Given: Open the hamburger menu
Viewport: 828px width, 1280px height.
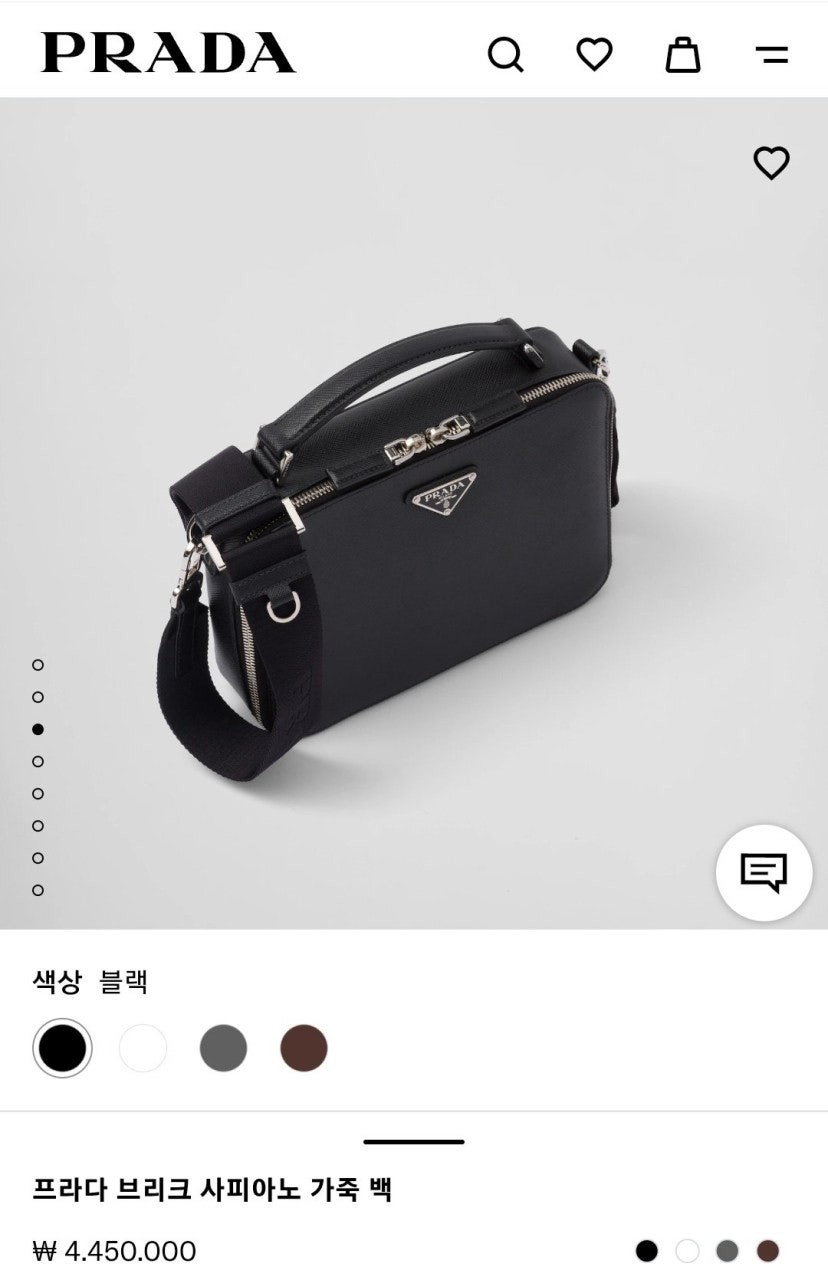Looking at the screenshot, I should tap(771, 55).
